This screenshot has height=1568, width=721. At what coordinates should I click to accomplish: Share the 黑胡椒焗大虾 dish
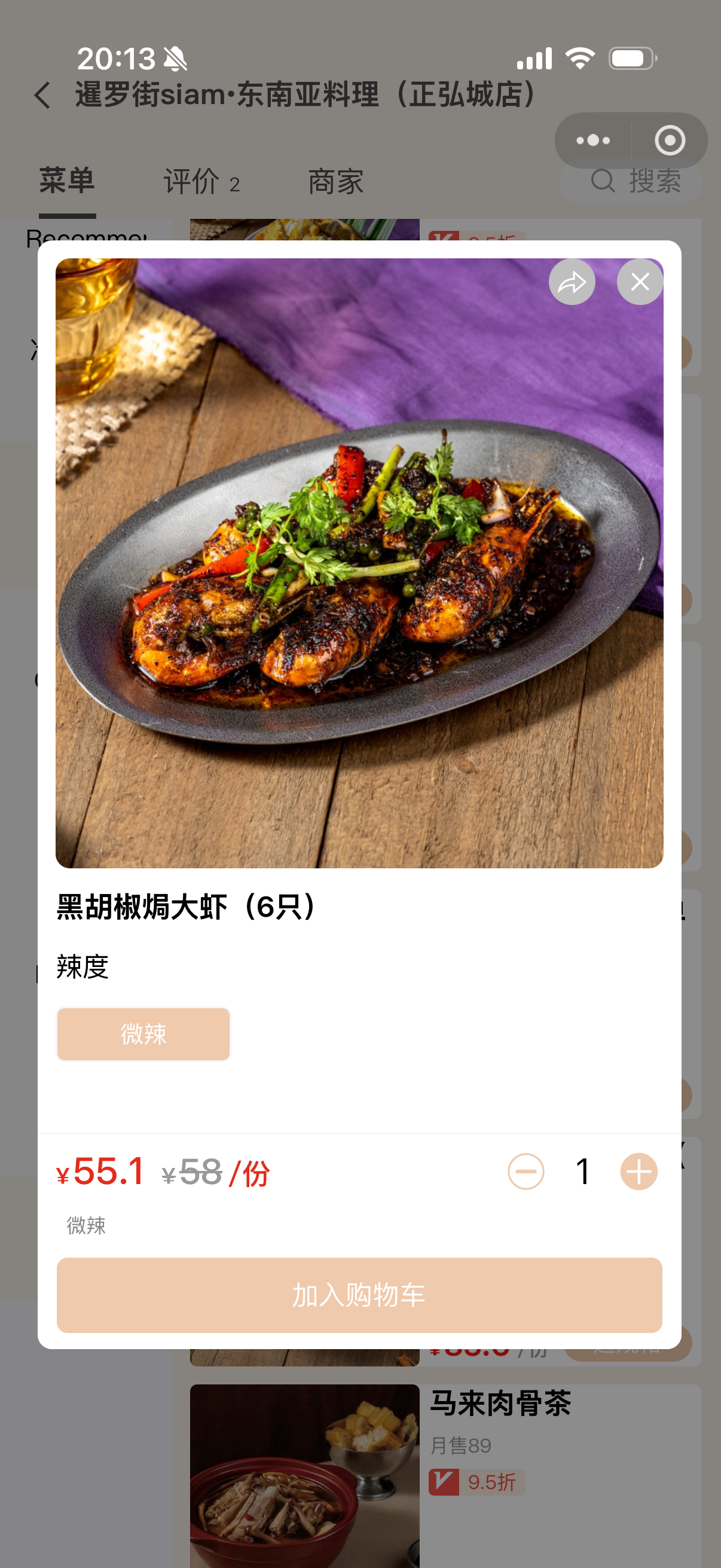[572, 282]
